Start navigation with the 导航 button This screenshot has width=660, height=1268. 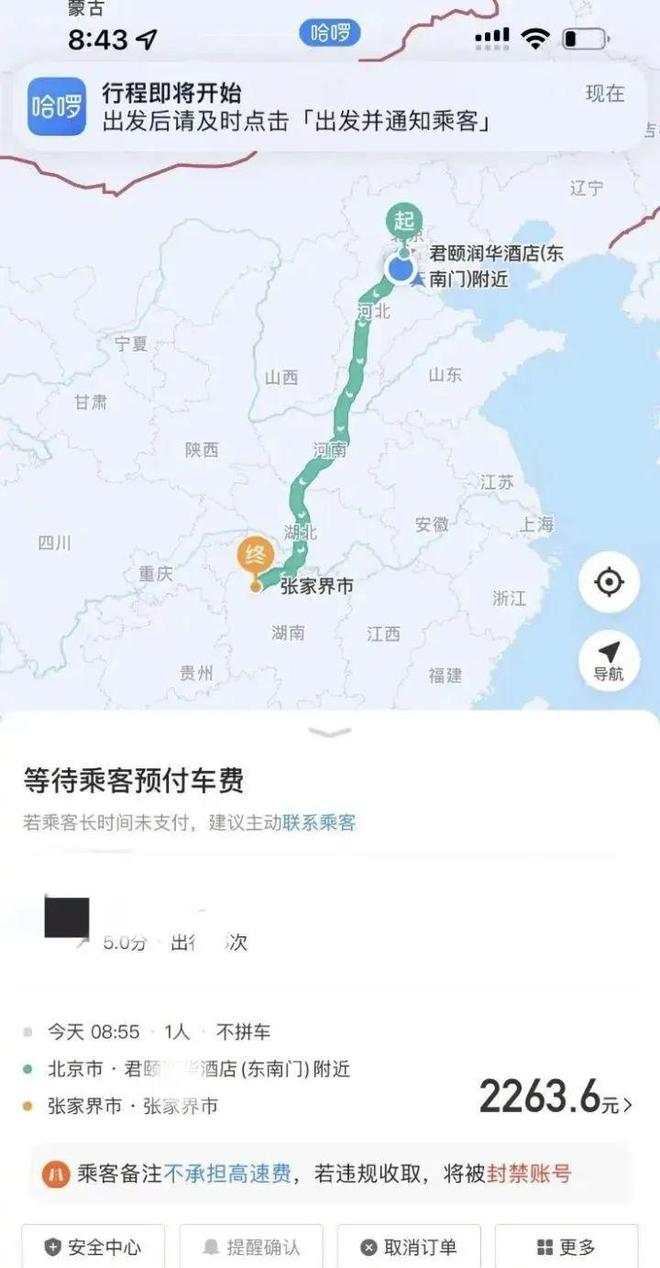point(608,660)
